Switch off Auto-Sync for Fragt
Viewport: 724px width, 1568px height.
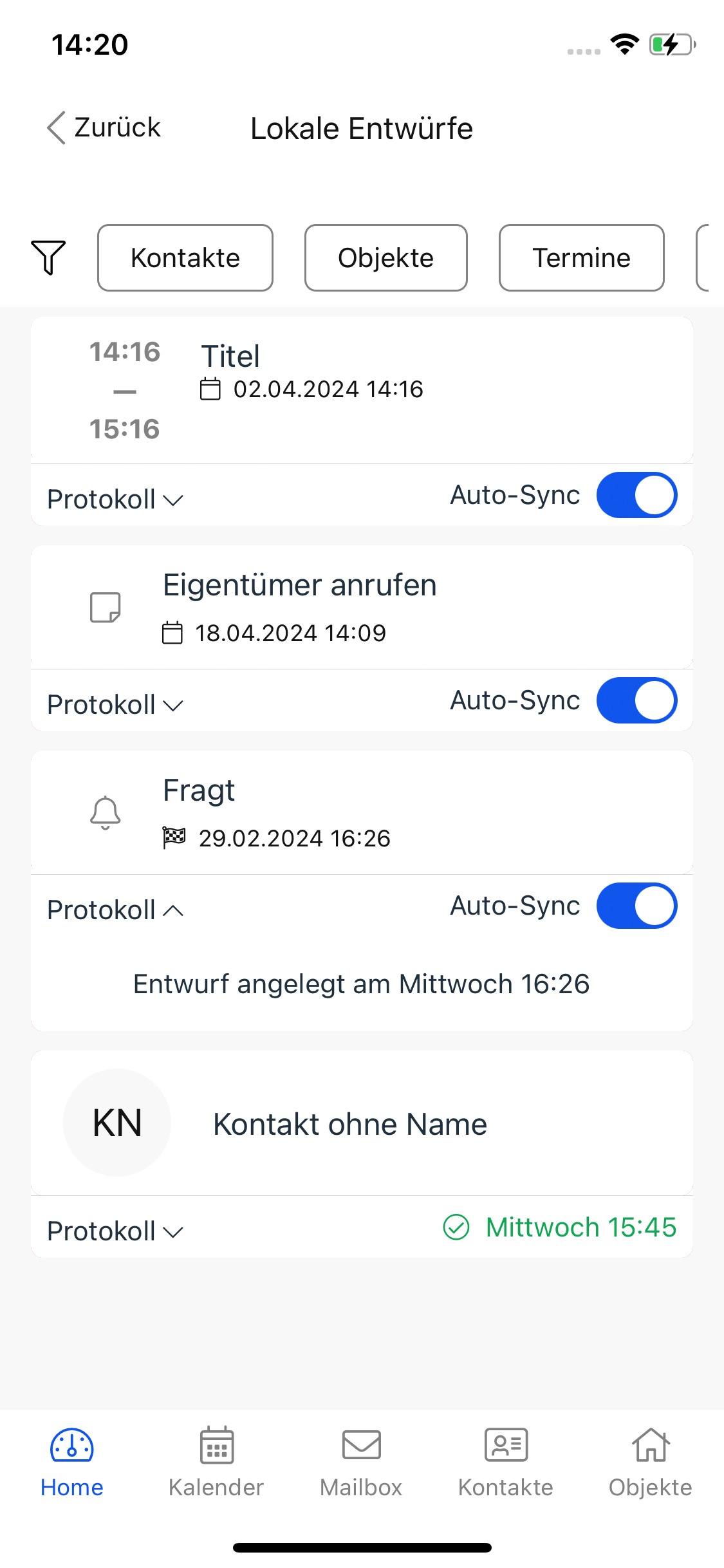pos(636,906)
